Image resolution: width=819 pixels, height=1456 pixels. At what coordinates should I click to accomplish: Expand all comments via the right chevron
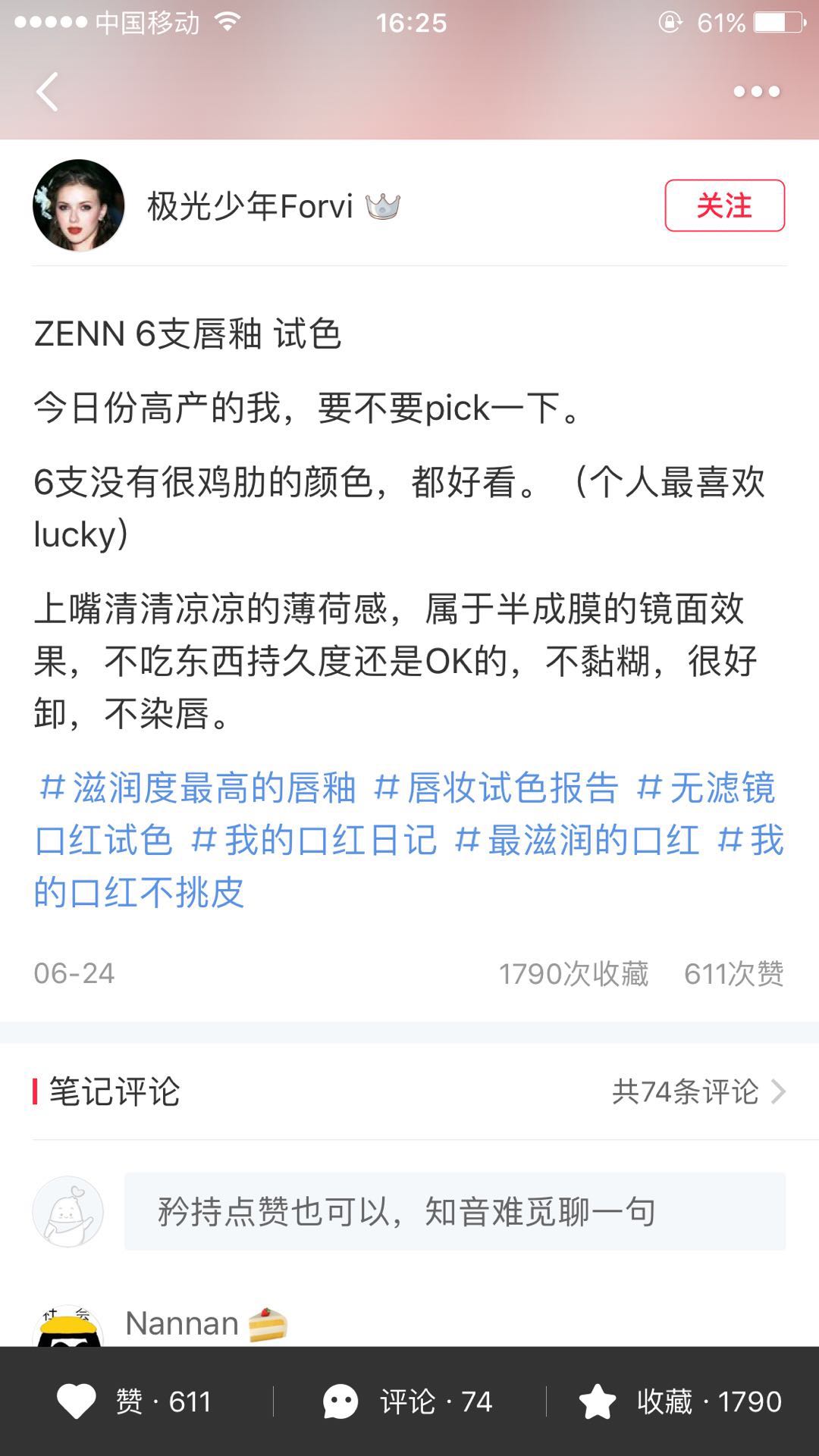tap(779, 1091)
